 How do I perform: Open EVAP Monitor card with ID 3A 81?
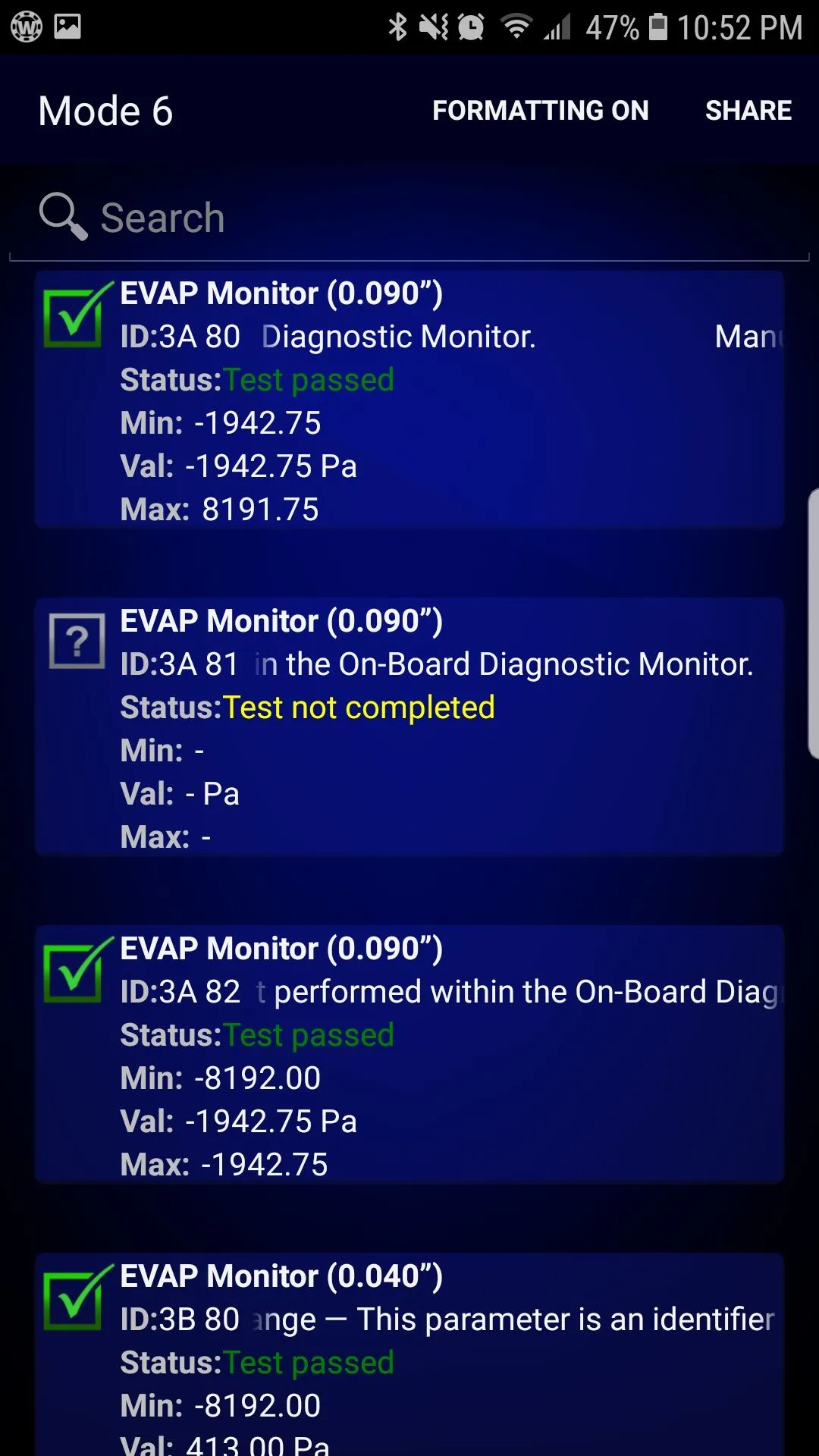click(x=409, y=728)
